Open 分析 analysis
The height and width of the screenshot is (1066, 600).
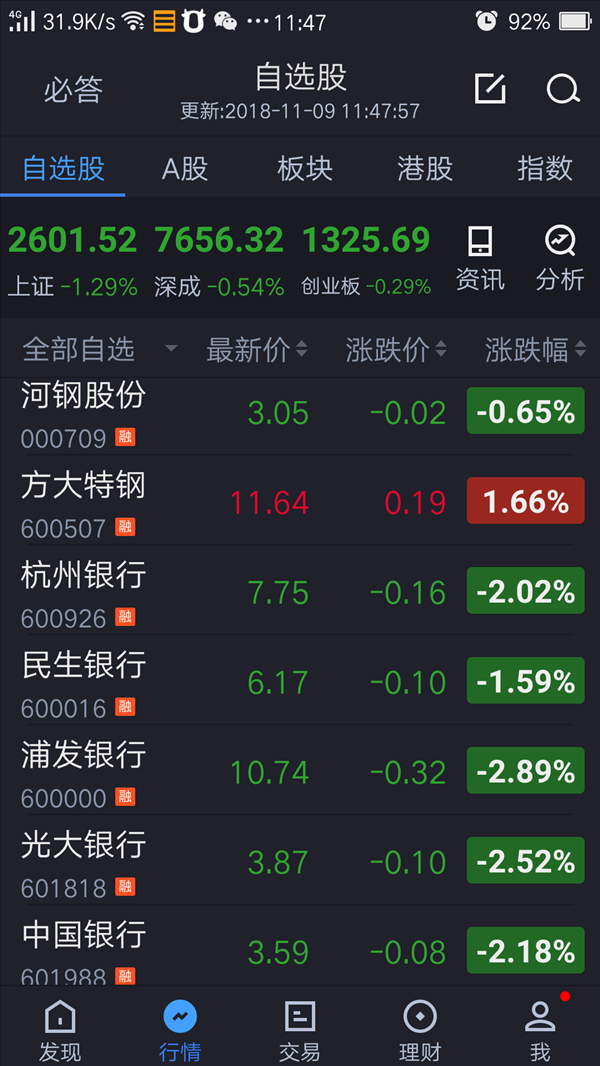tap(560, 259)
